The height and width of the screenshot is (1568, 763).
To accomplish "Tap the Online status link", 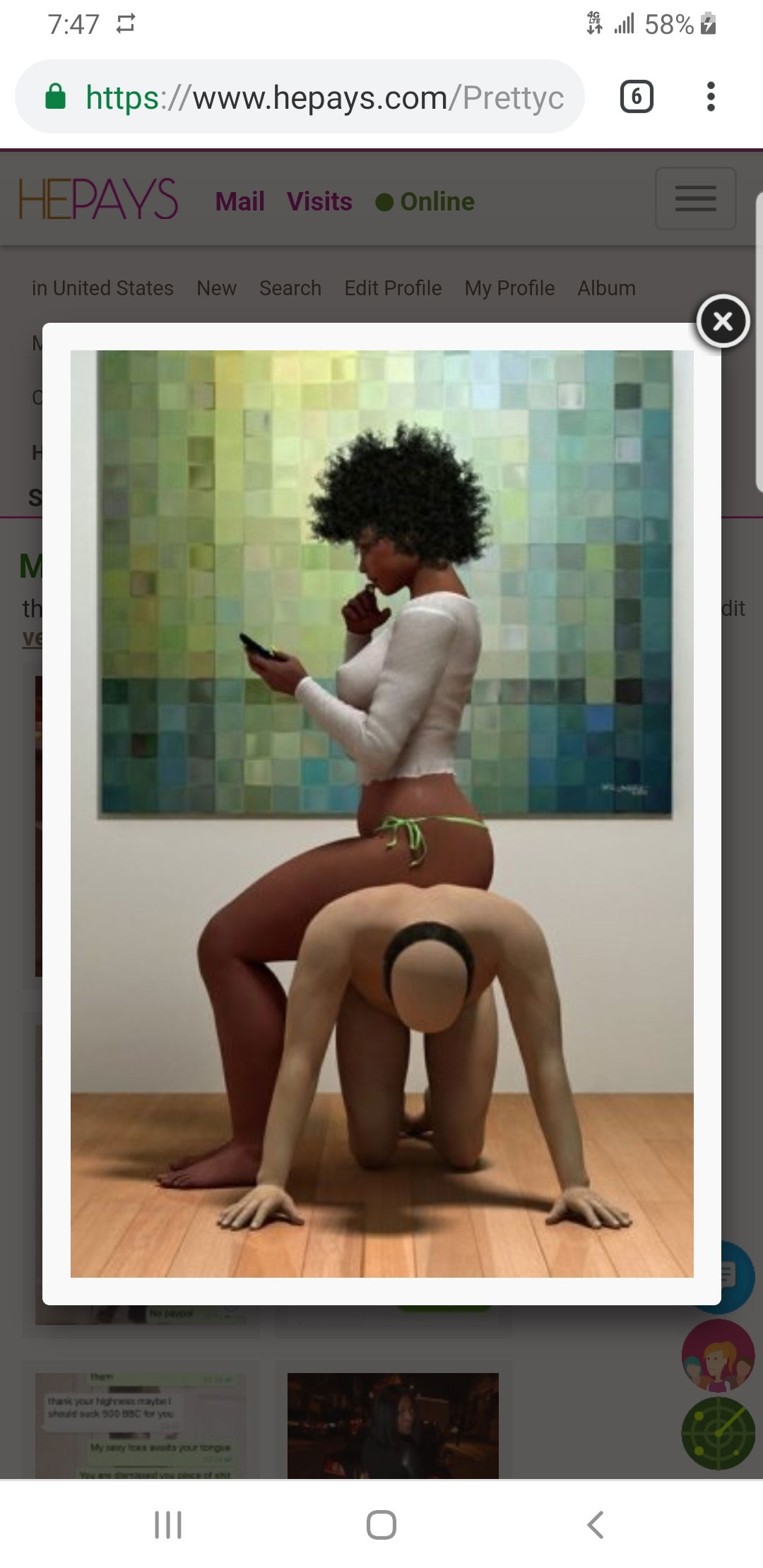I will 425,201.
